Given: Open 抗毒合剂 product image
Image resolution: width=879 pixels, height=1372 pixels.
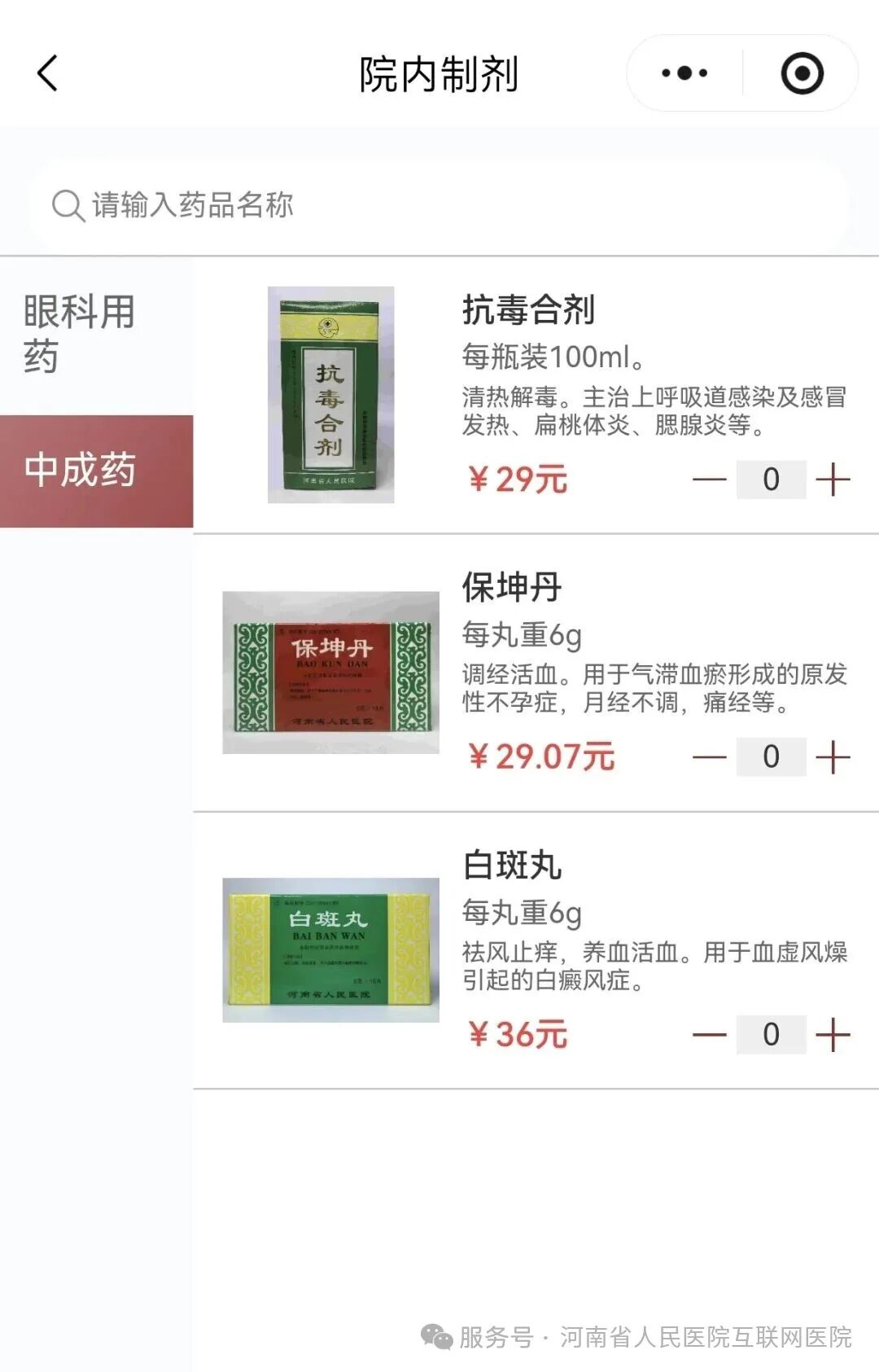Looking at the screenshot, I should coord(330,395).
